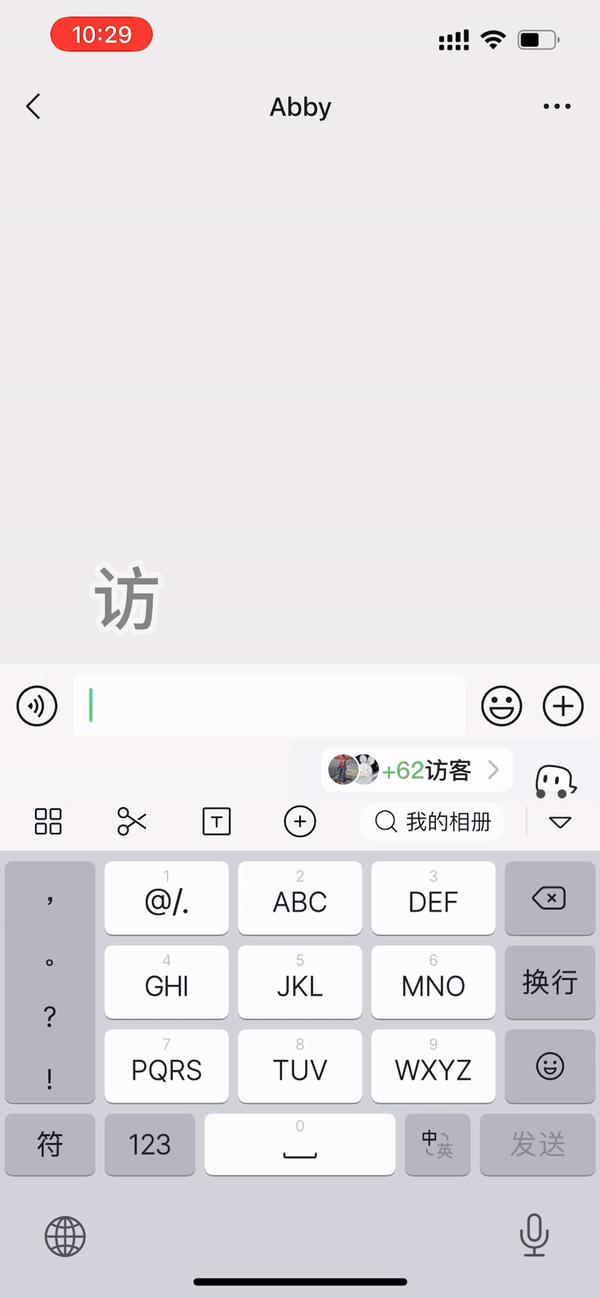Switch to the 123 number keyboard
This screenshot has height=1298, width=600.
(150, 1144)
